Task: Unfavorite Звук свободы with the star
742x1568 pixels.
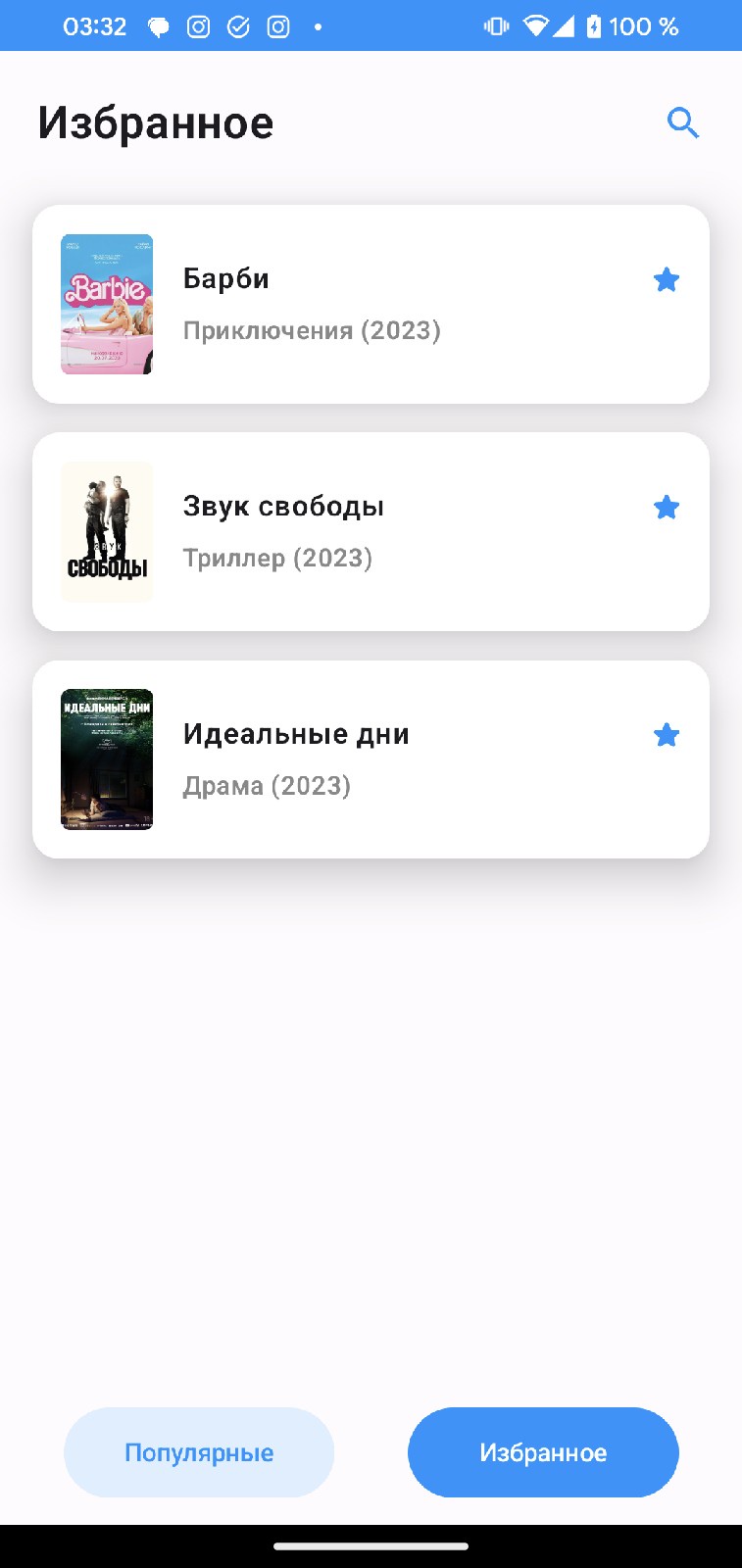Action: point(667,508)
